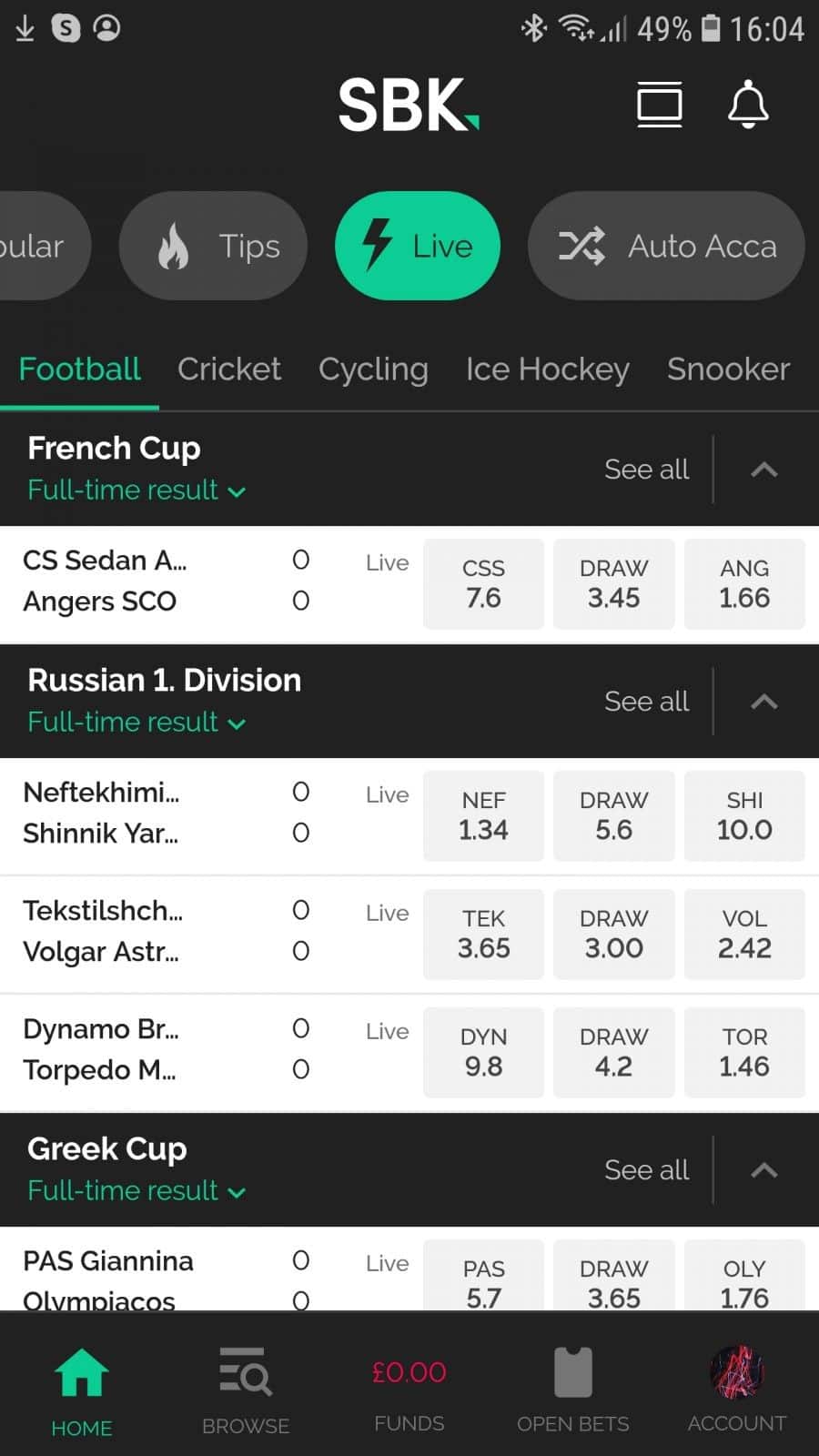This screenshot has width=819, height=1456.
Task: Open the notifications bell
Action: tap(748, 104)
